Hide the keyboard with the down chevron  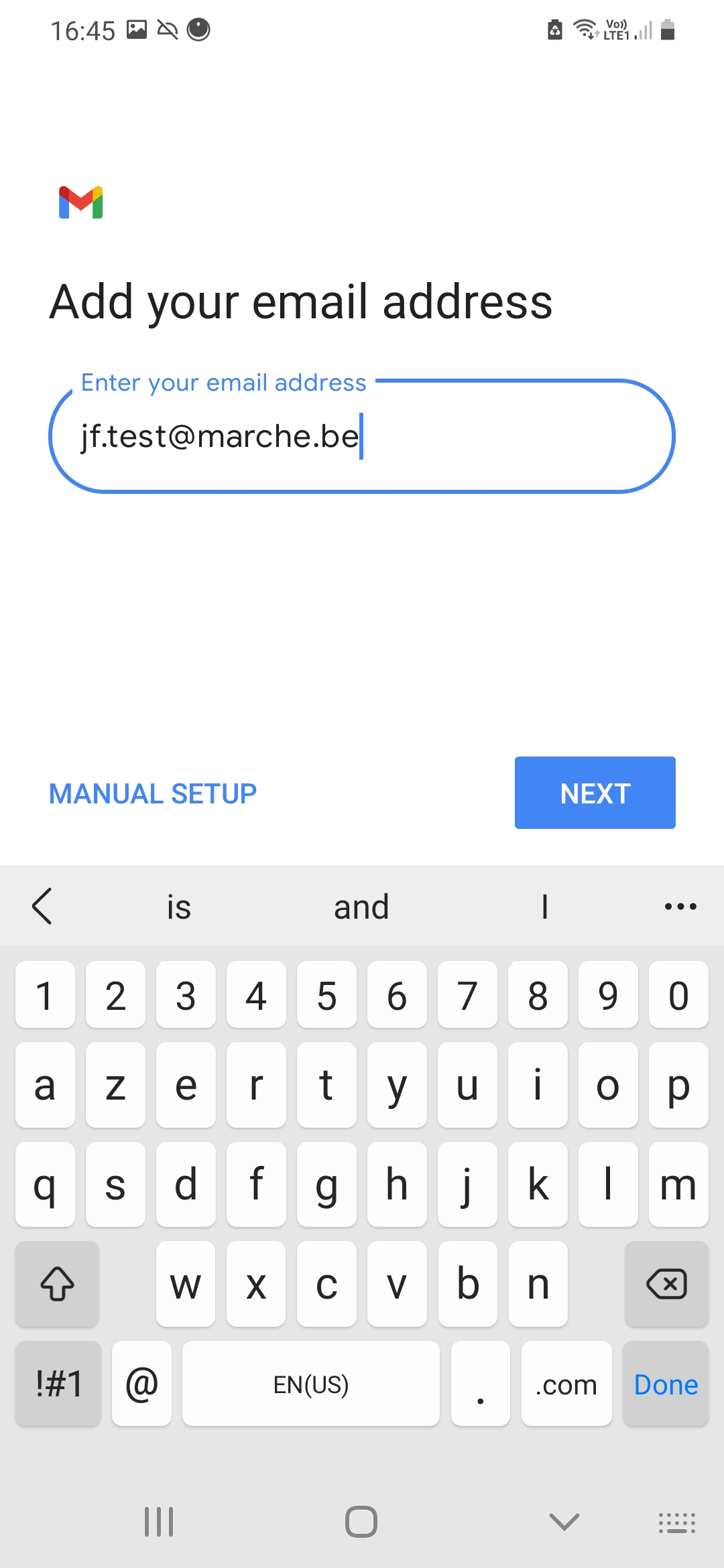tap(564, 1521)
